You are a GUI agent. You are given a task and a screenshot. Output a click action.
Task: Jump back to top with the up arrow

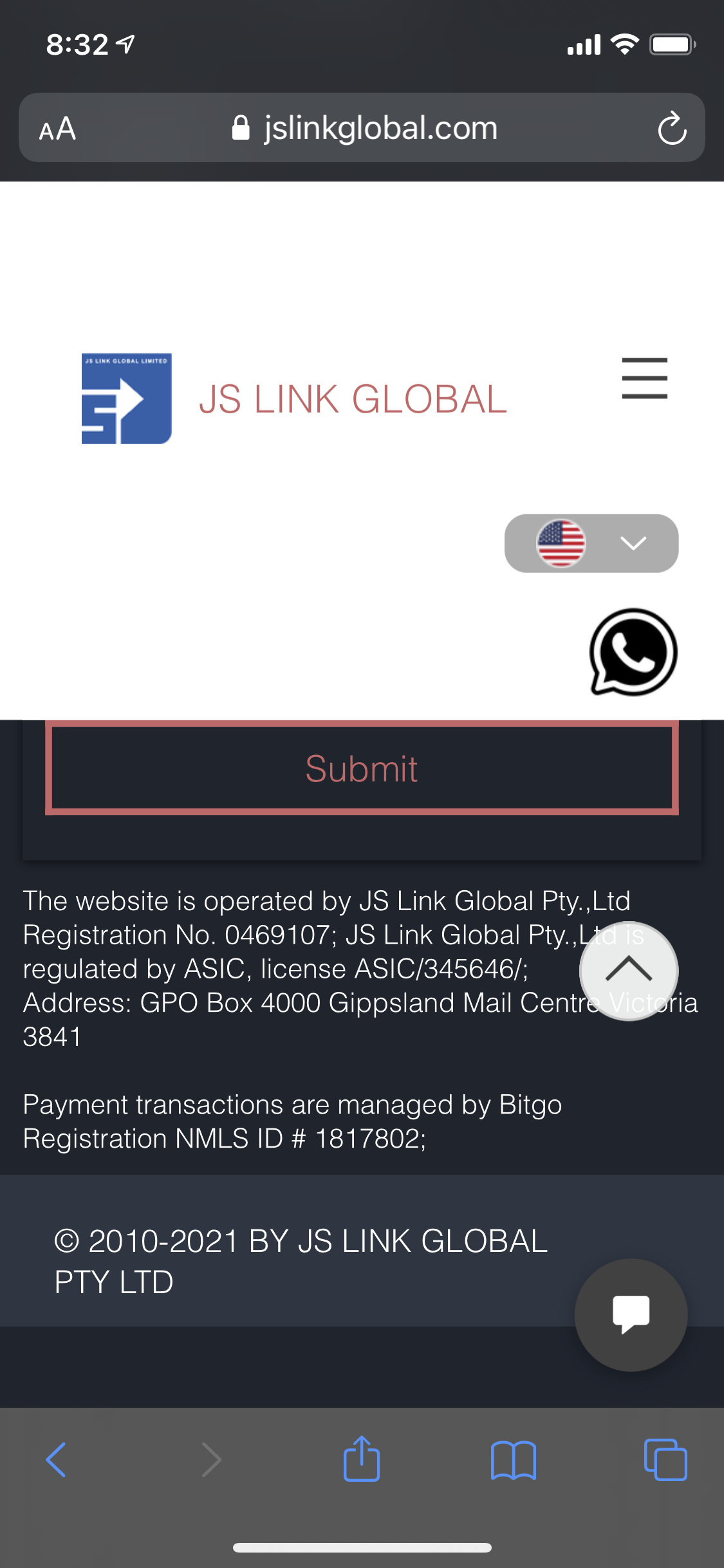point(629,971)
